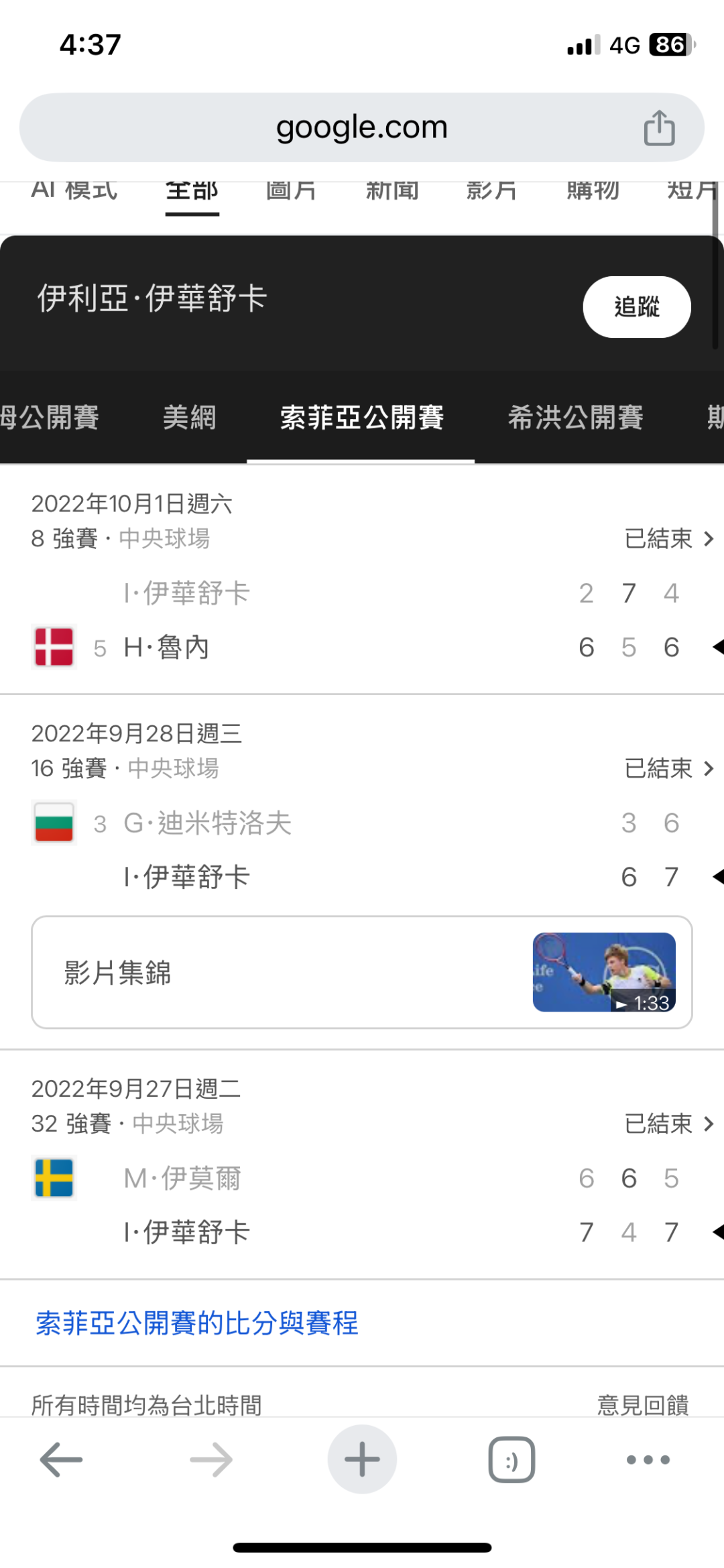Open 索菲亞公開賽的比分與賽程 link
724x1568 pixels.
click(197, 1323)
